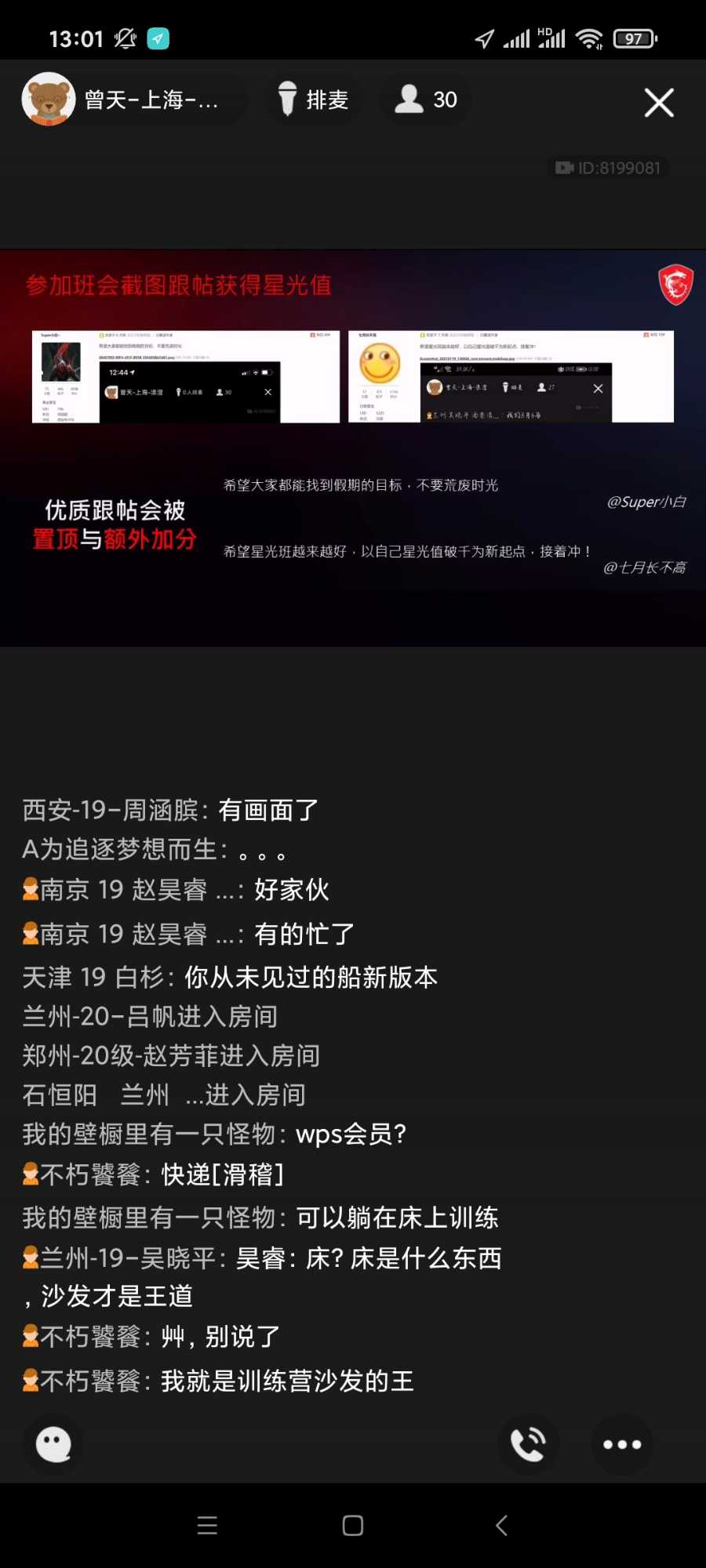Image resolution: width=706 pixels, height=1568 pixels.
Task: View the 30 audience members list
Action: pyautogui.click(x=426, y=100)
